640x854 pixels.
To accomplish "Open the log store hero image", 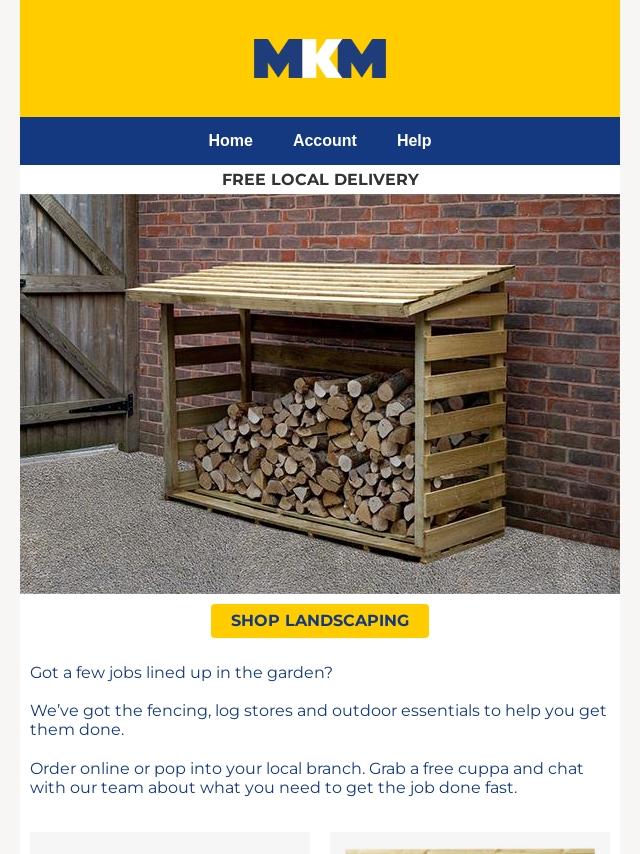I will click(320, 394).
